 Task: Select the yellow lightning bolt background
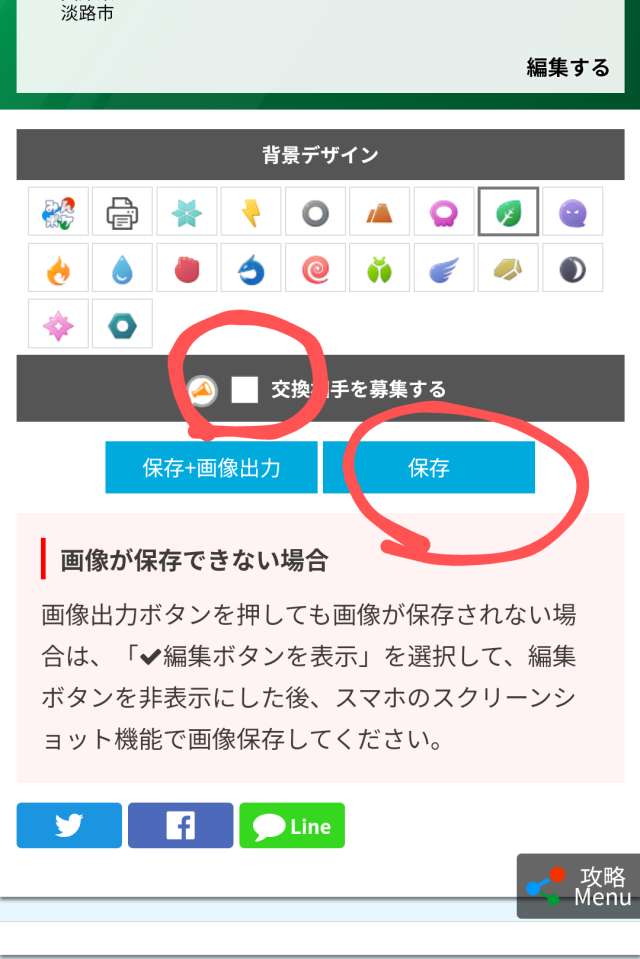coord(250,212)
